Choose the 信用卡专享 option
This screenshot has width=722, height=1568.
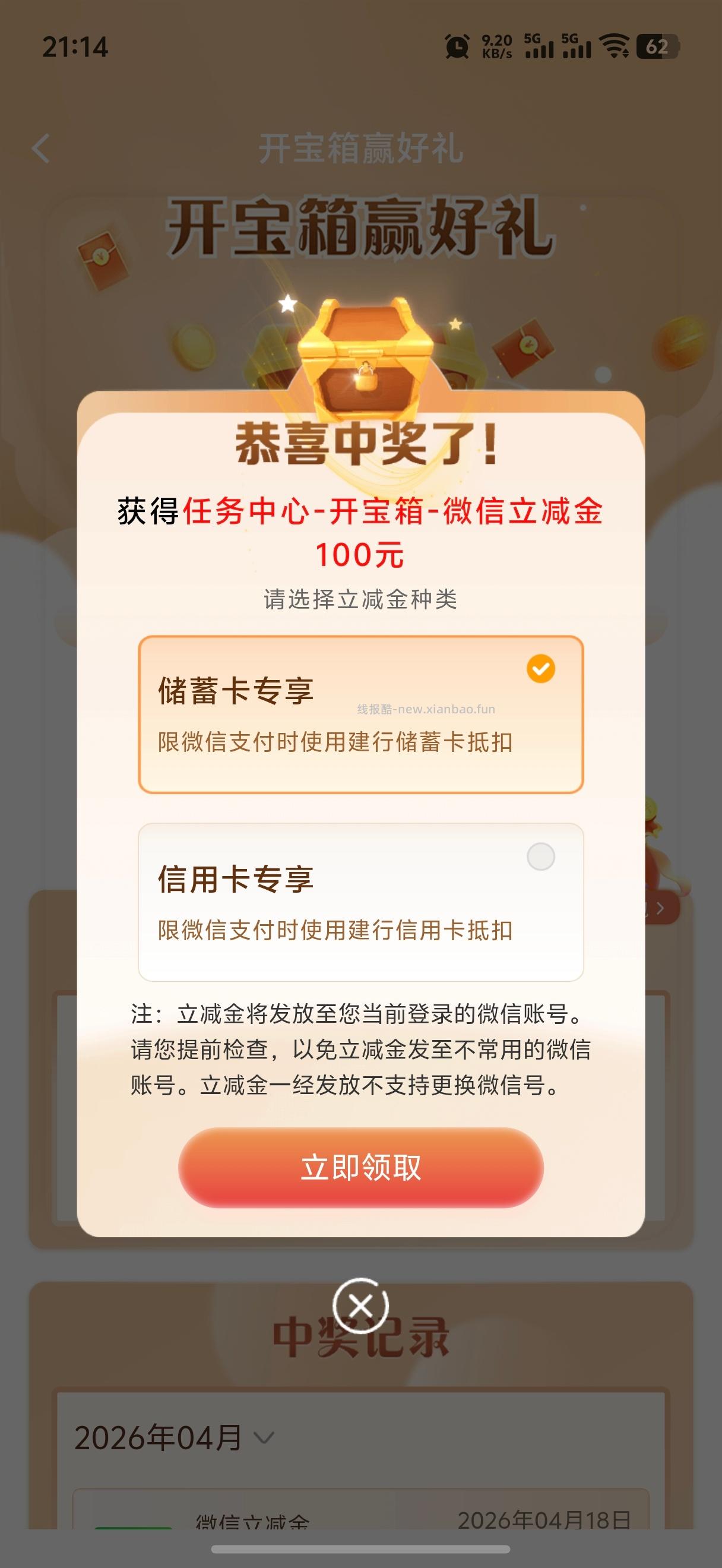pos(360,902)
